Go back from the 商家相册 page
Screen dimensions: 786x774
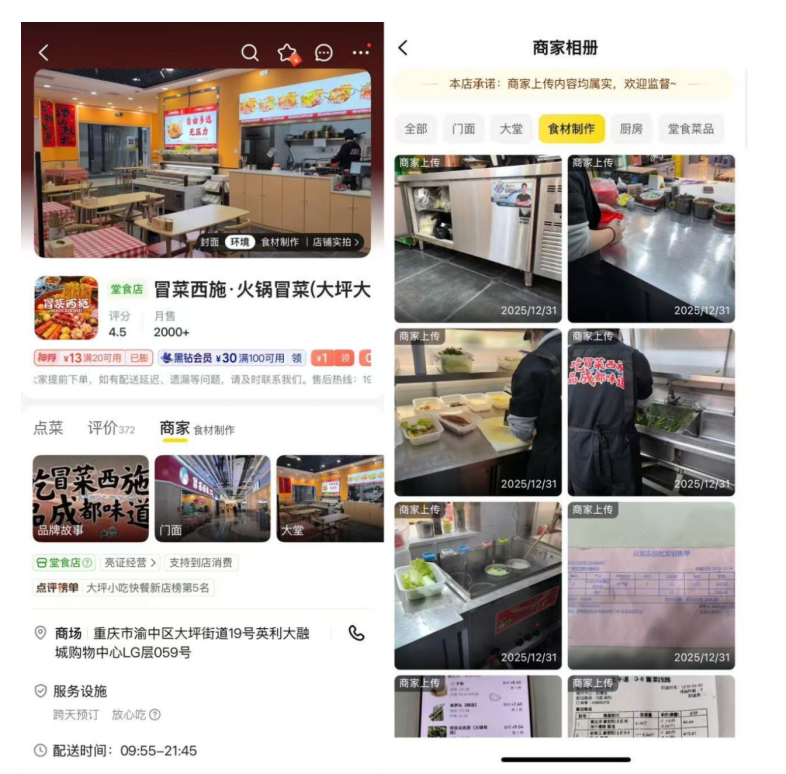pos(403,48)
